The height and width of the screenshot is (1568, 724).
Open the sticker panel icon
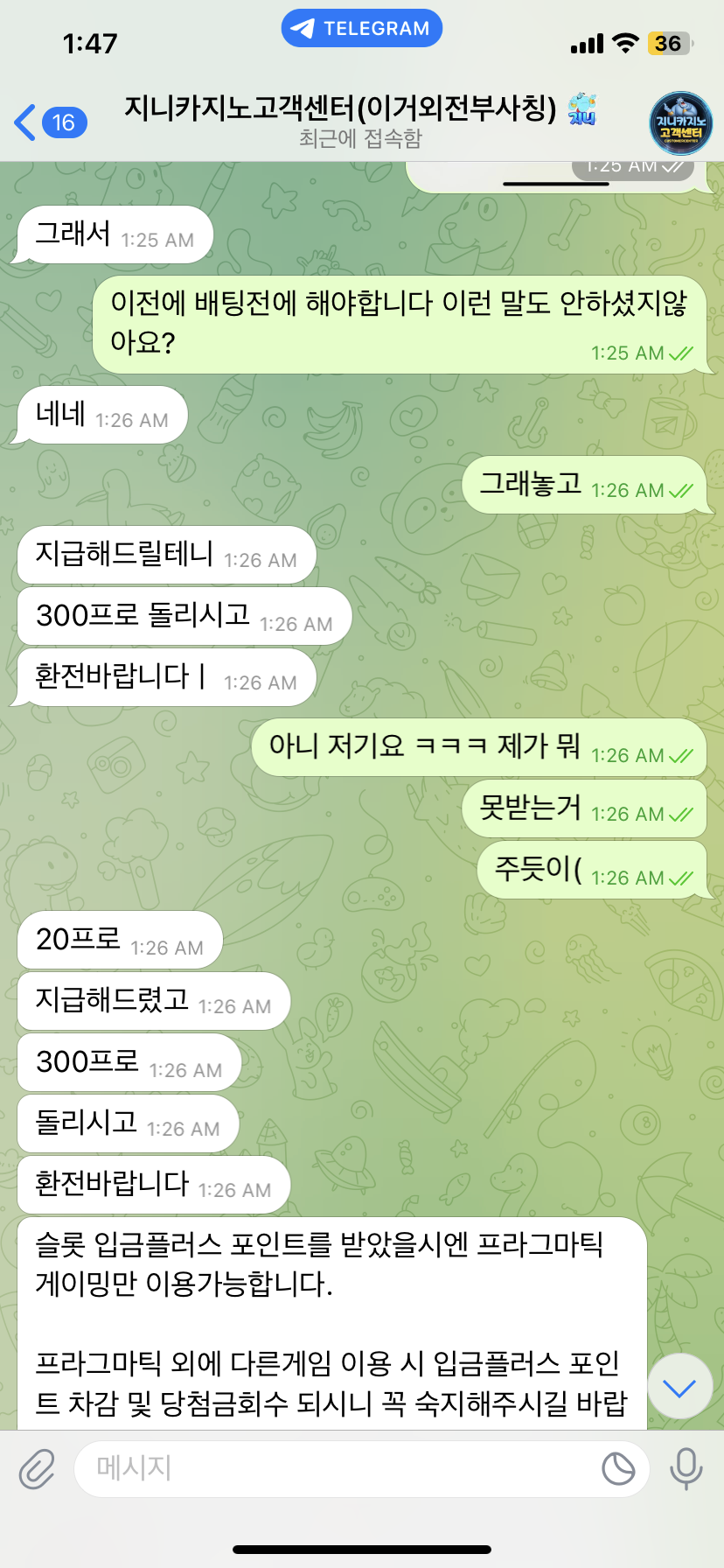click(x=618, y=1469)
